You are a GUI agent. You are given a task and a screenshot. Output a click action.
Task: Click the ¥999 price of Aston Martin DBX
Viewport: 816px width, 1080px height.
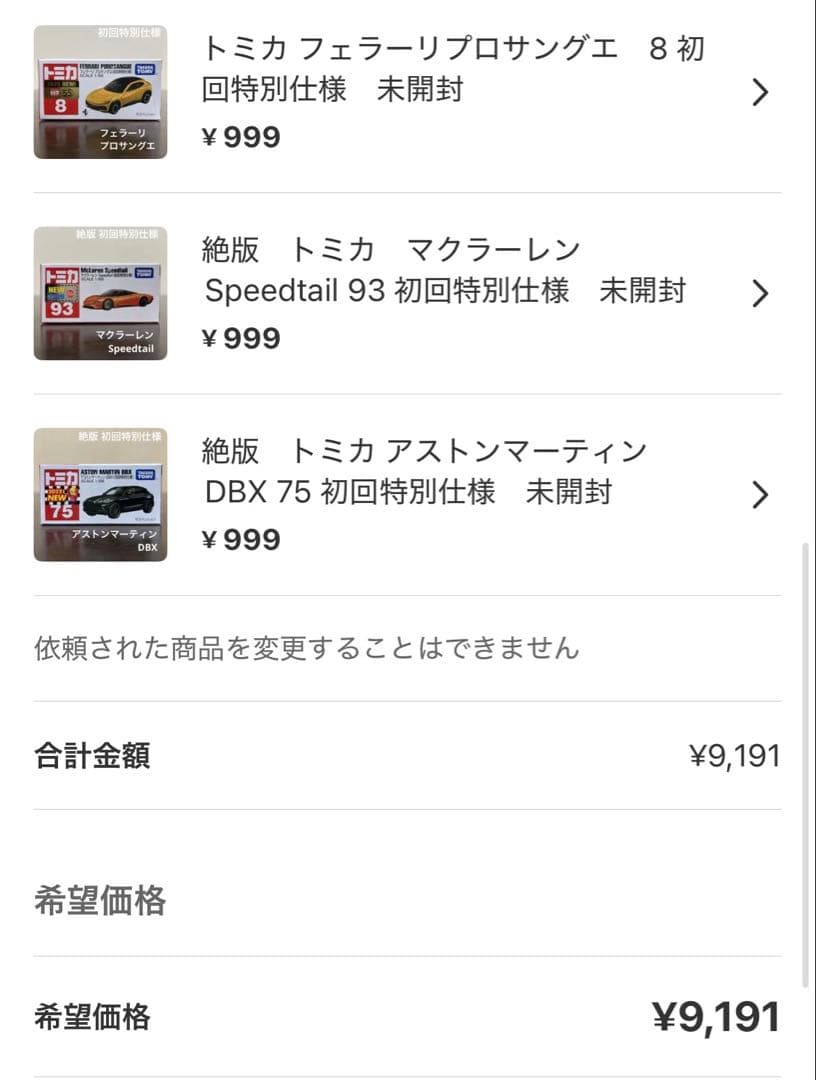[241, 540]
